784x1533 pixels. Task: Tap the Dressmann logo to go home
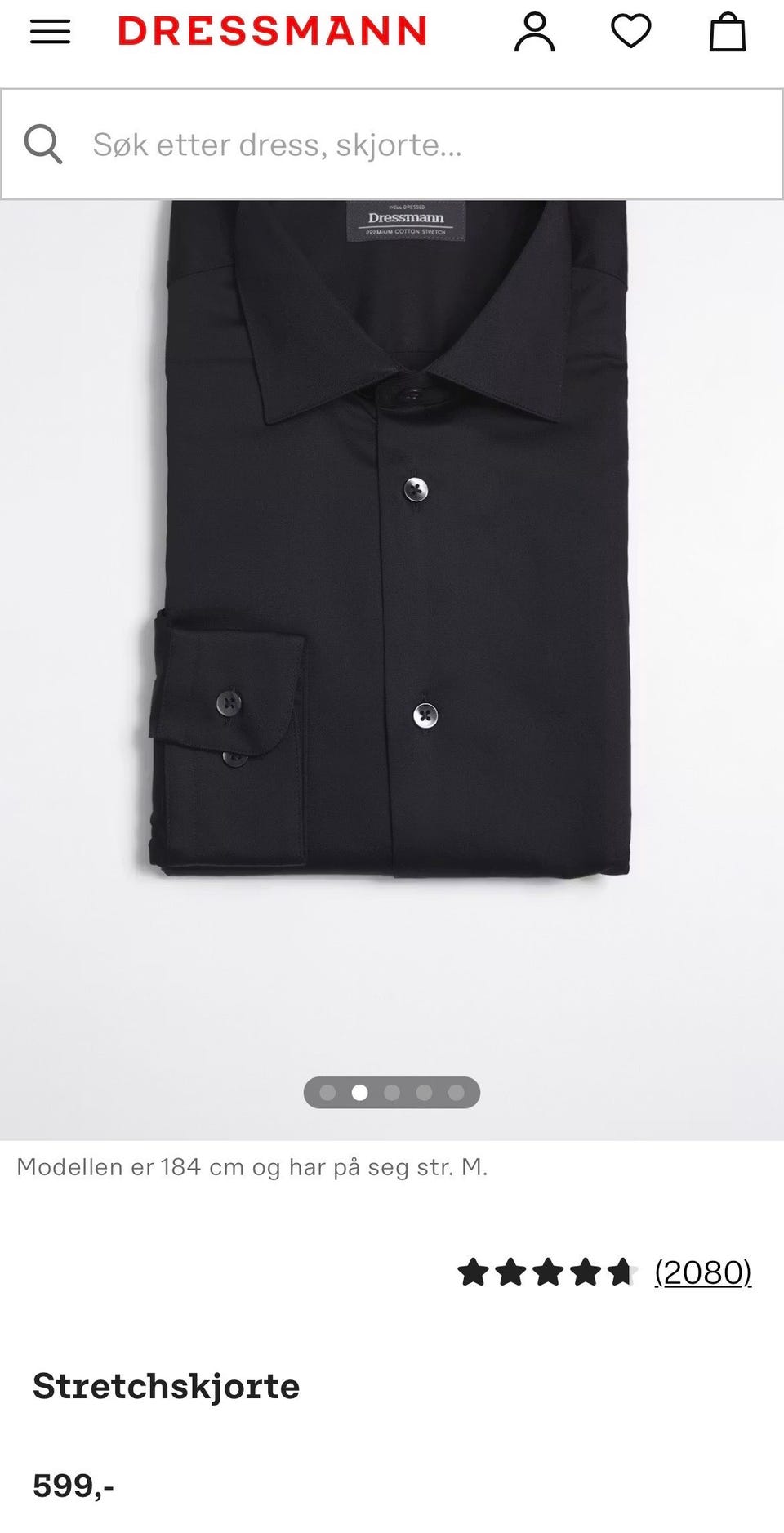(x=273, y=31)
